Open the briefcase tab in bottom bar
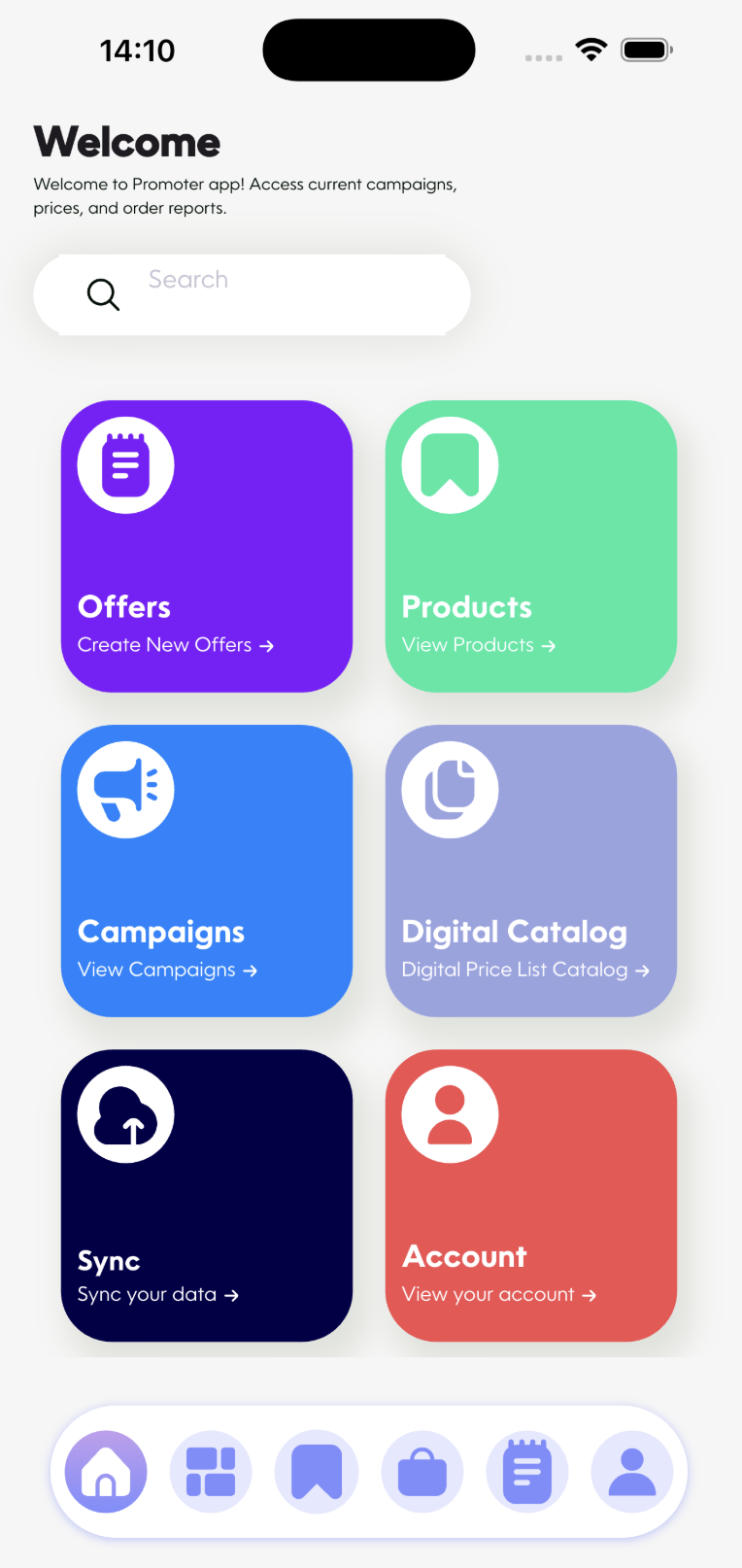Image resolution: width=742 pixels, height=1568 pixels. (422, 1472)
